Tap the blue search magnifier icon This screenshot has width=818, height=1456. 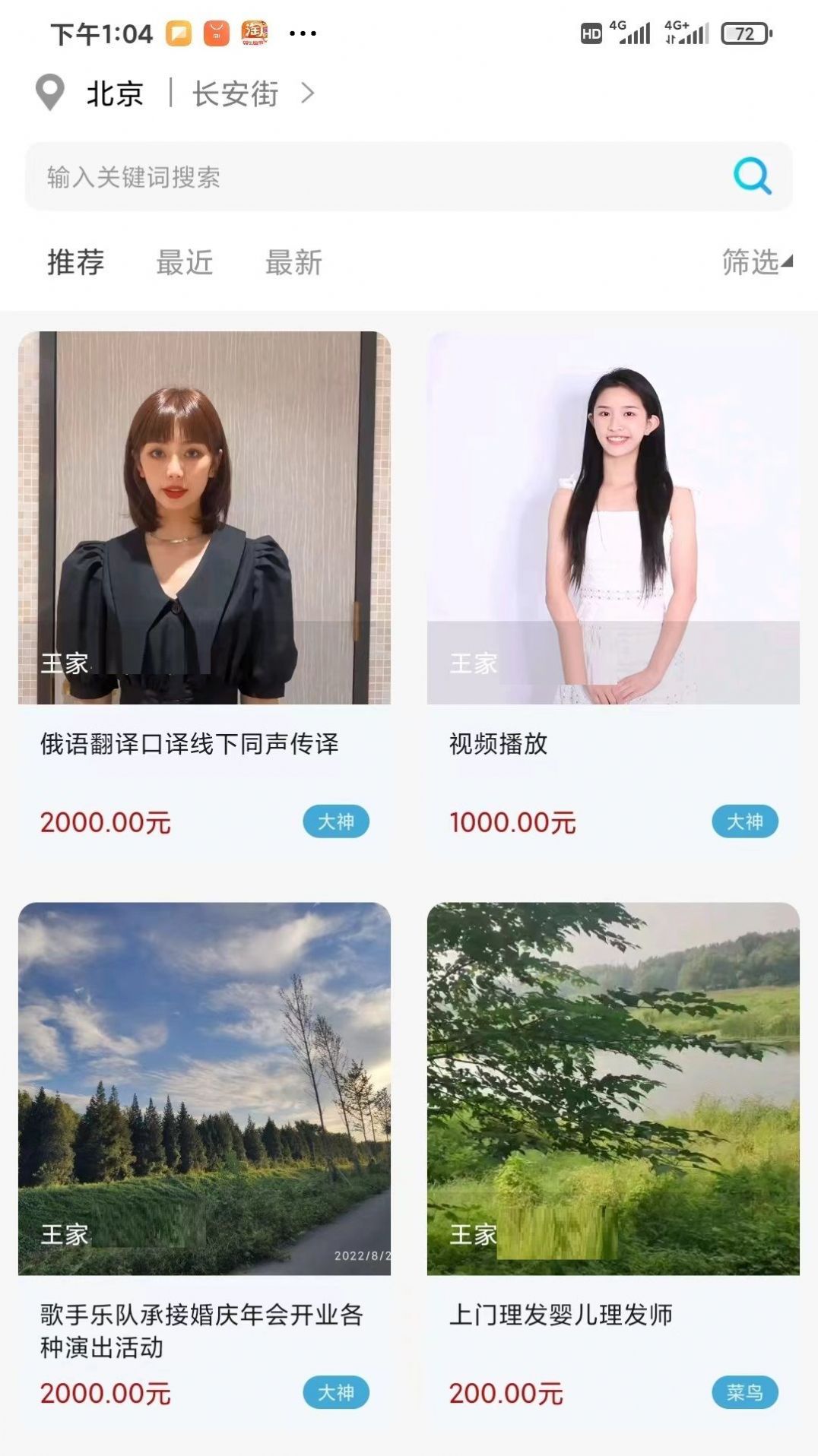[x=751, y=179]
